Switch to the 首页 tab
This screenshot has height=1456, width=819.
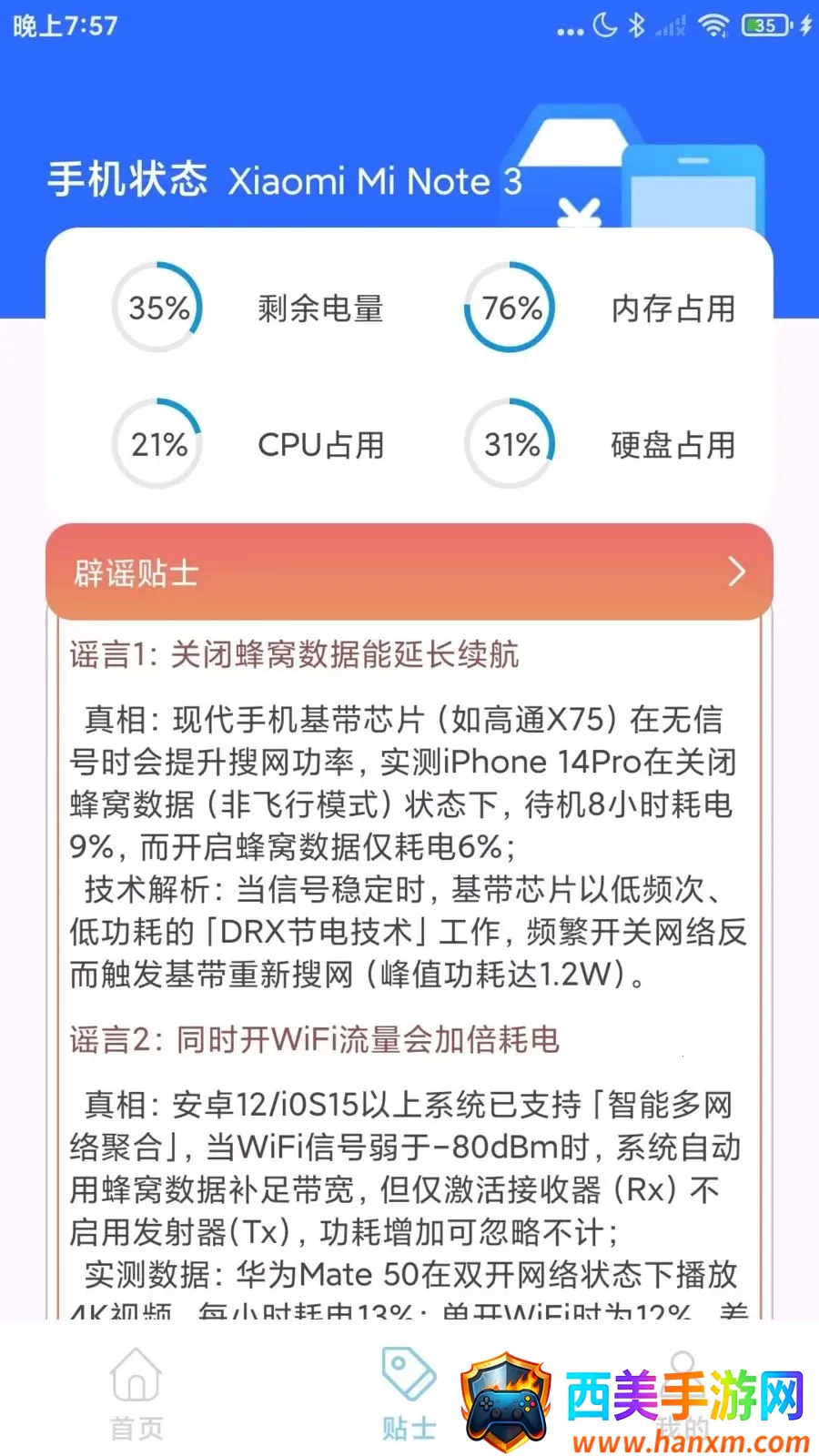(136, 1394)
